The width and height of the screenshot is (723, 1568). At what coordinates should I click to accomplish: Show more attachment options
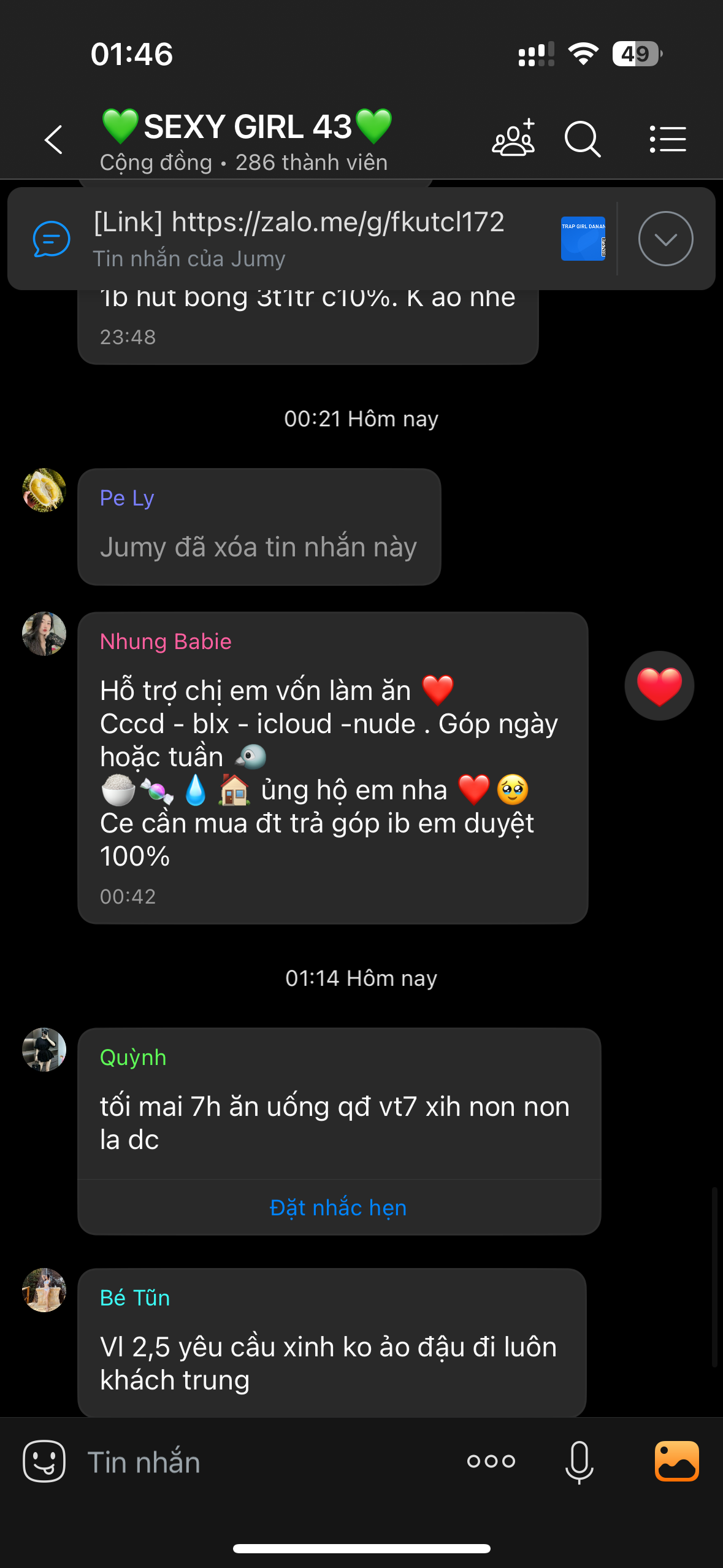[x=491, y=1461]
